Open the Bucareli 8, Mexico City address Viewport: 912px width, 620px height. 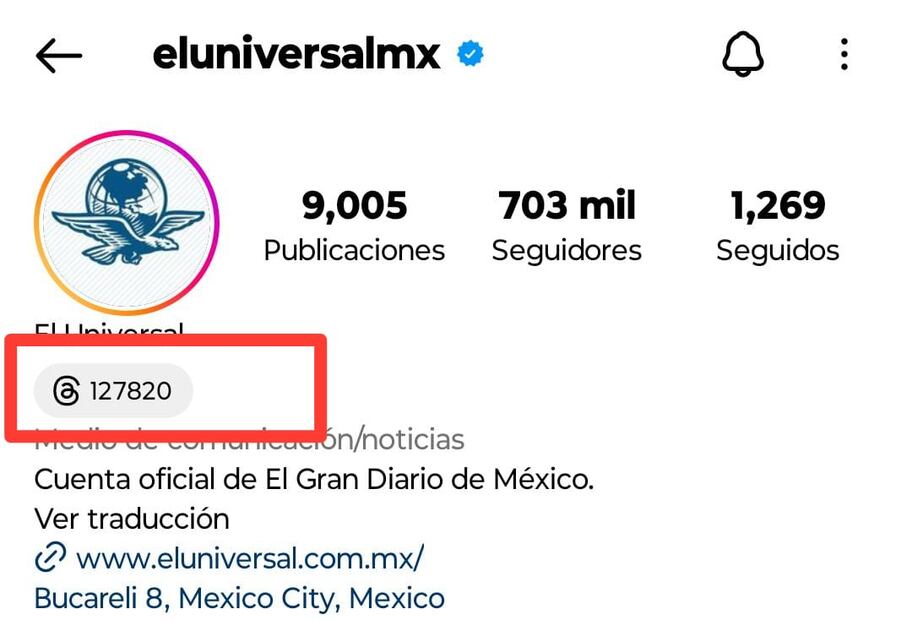[239, 598]
